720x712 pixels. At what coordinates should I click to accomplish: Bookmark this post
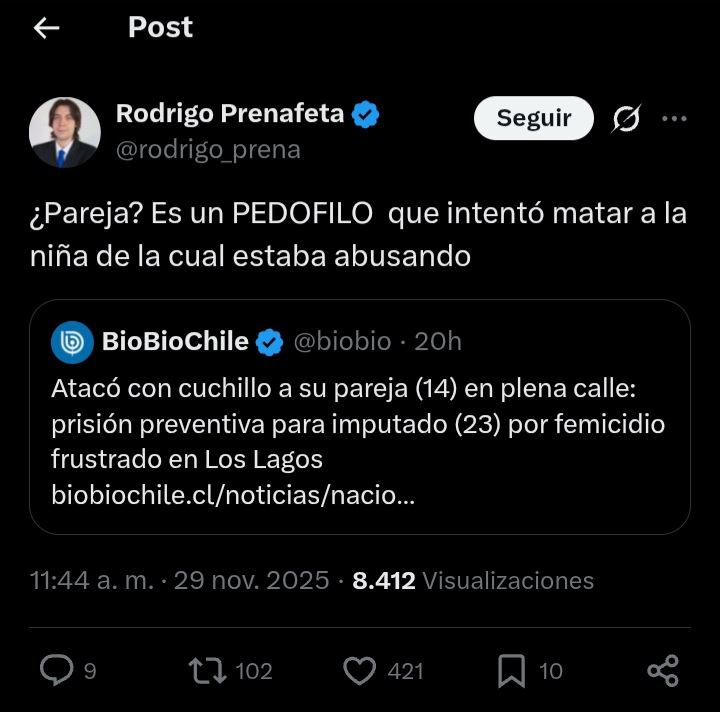[511, 670]
